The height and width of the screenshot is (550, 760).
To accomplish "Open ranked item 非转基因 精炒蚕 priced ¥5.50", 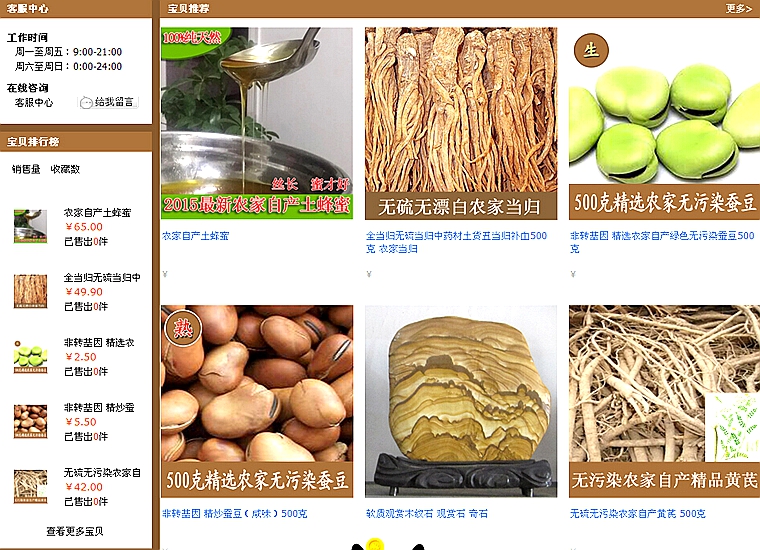I will (99, 408).
